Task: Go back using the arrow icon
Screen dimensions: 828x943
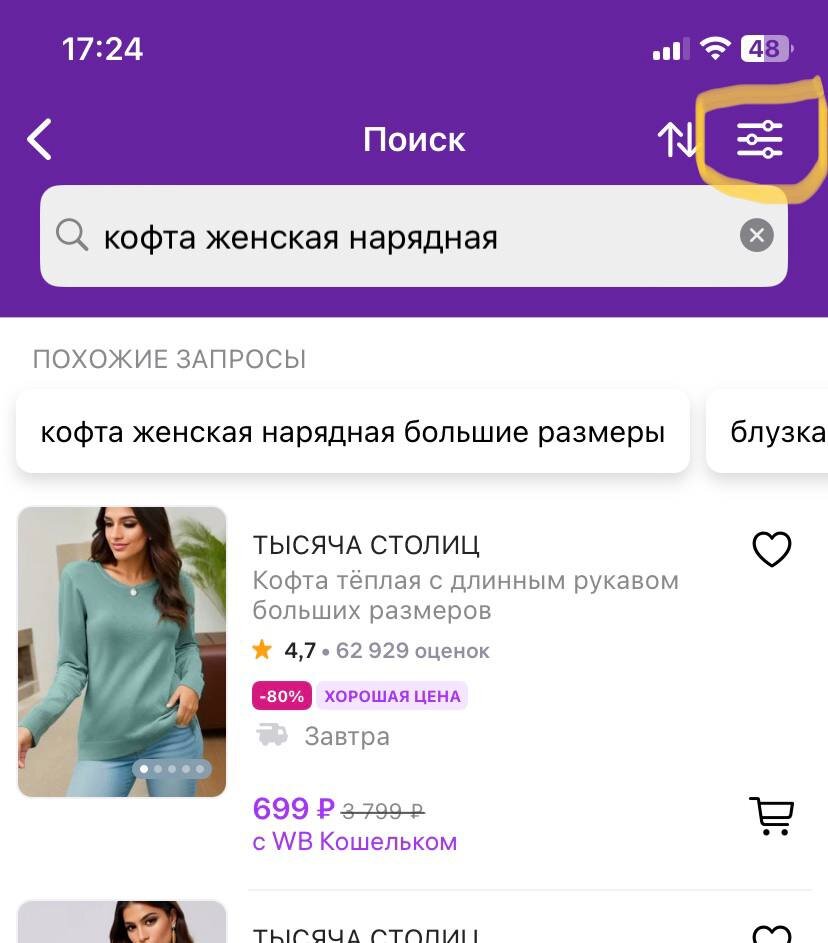Action: click(x=40, y=140)
